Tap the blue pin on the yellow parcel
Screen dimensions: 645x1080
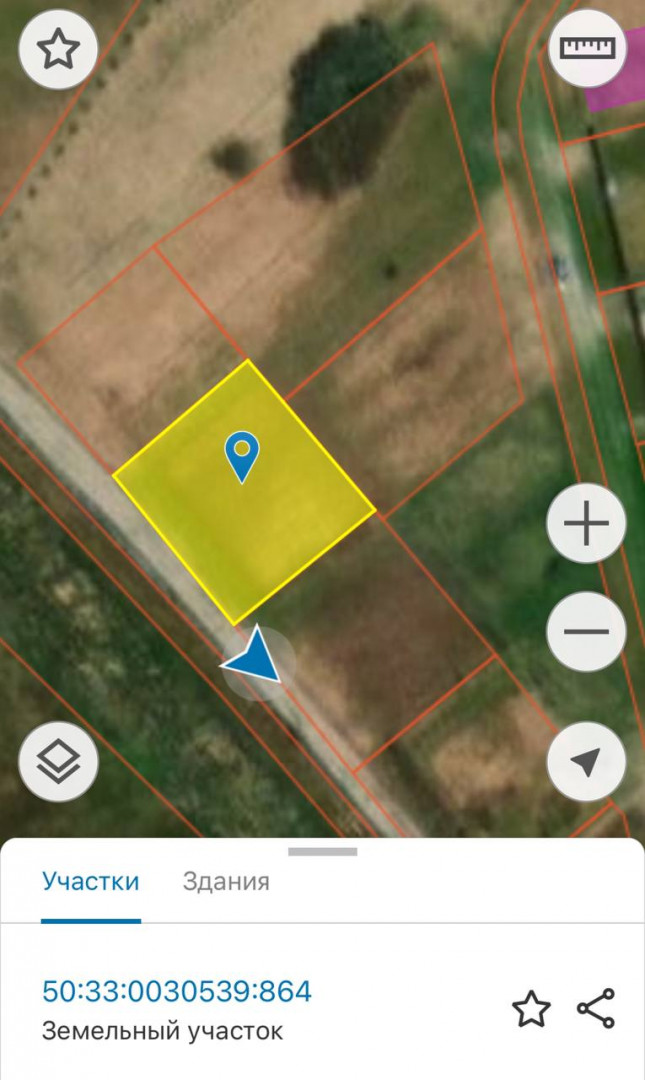(x=242, y=455)
